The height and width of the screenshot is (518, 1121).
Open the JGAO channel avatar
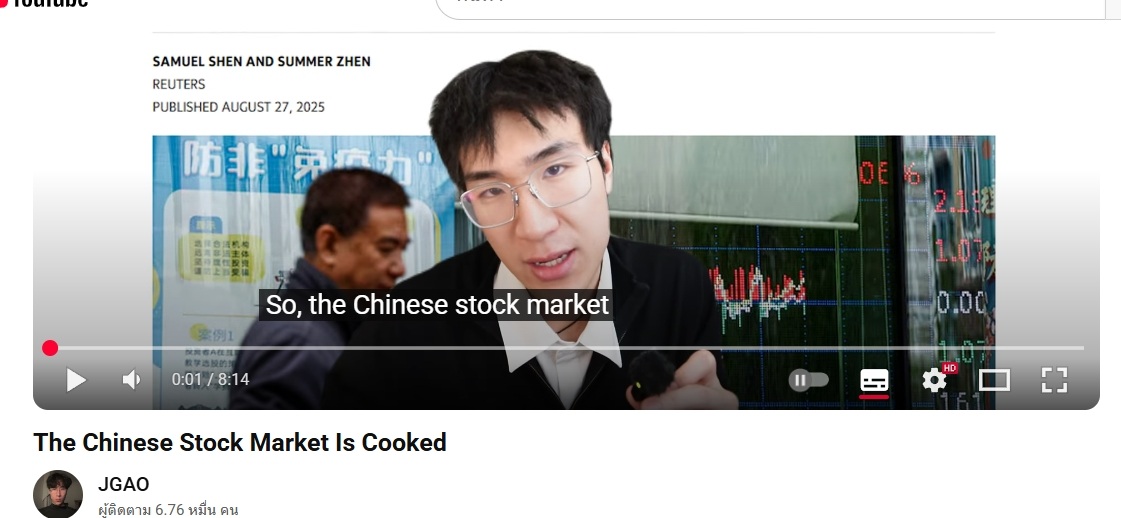[x=57, y=494]
